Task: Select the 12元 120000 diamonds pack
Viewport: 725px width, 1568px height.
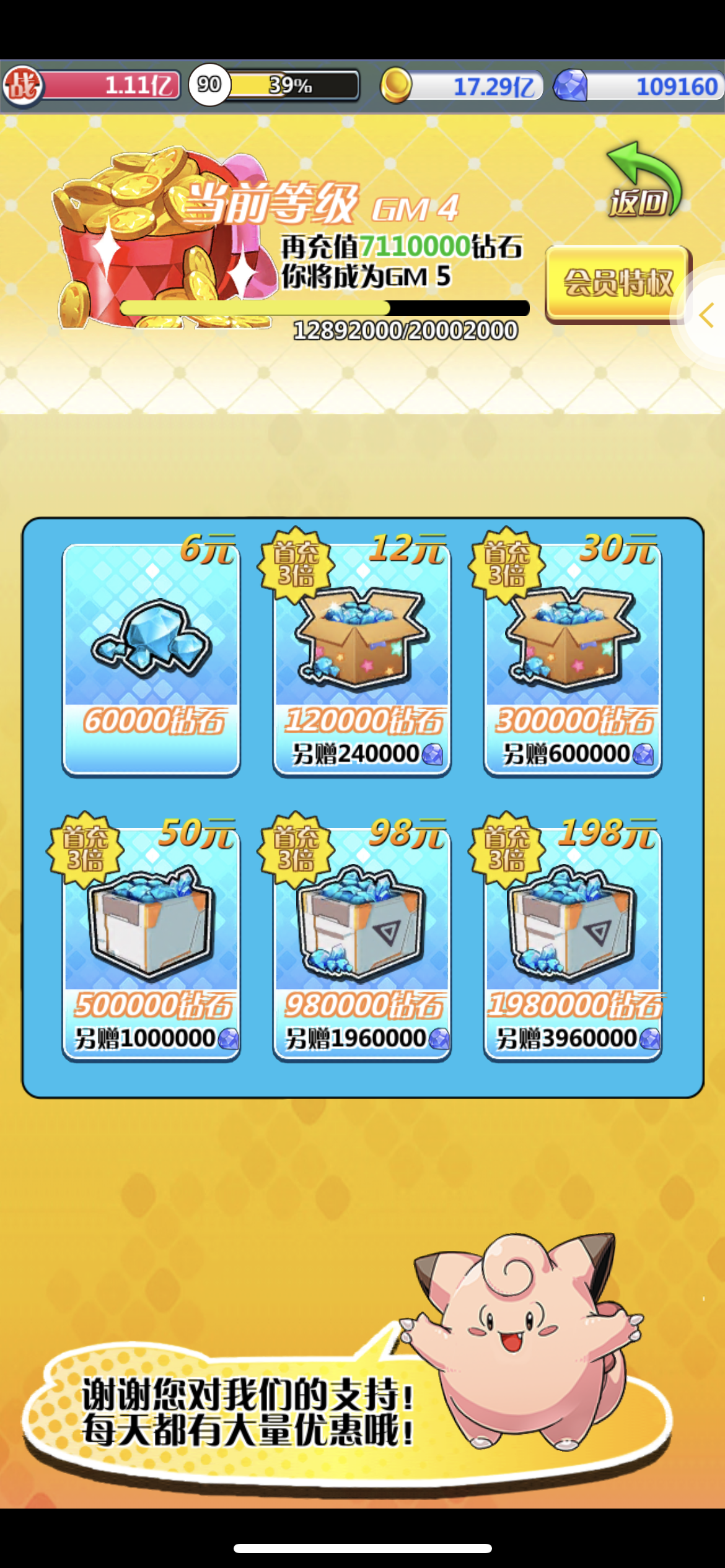Action: point(362,658)
